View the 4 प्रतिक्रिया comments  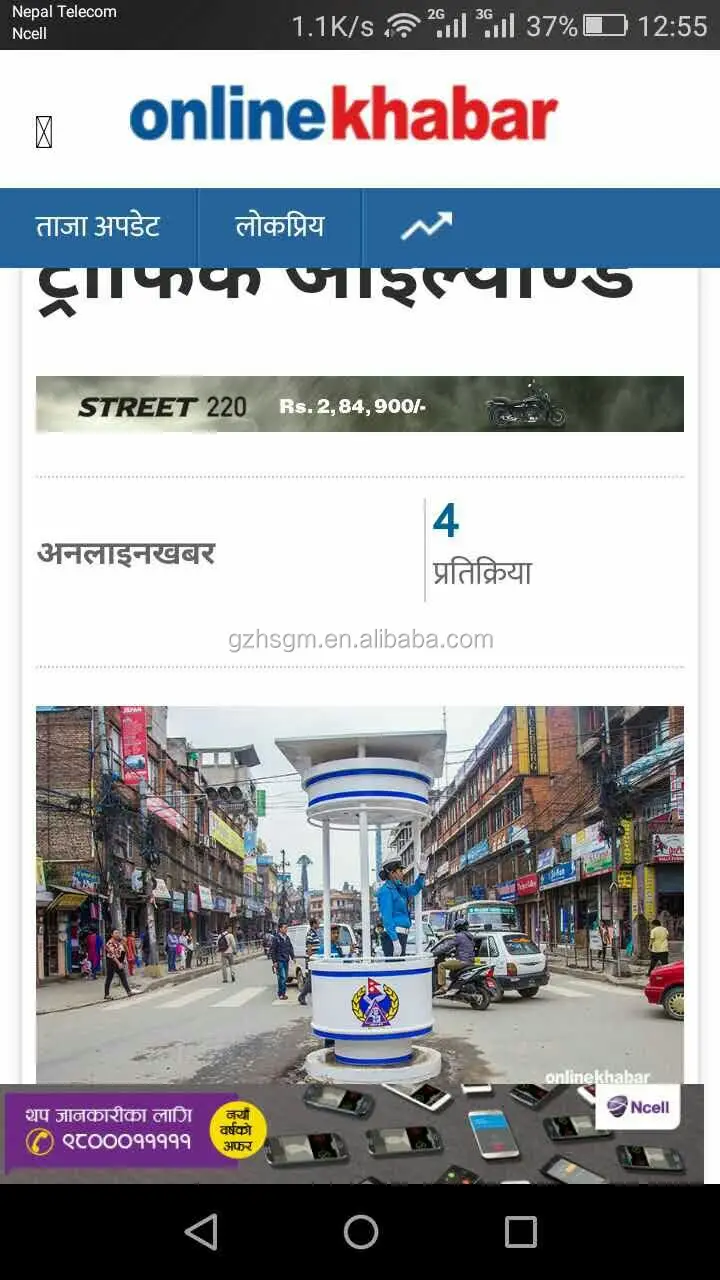click(482, 547)
